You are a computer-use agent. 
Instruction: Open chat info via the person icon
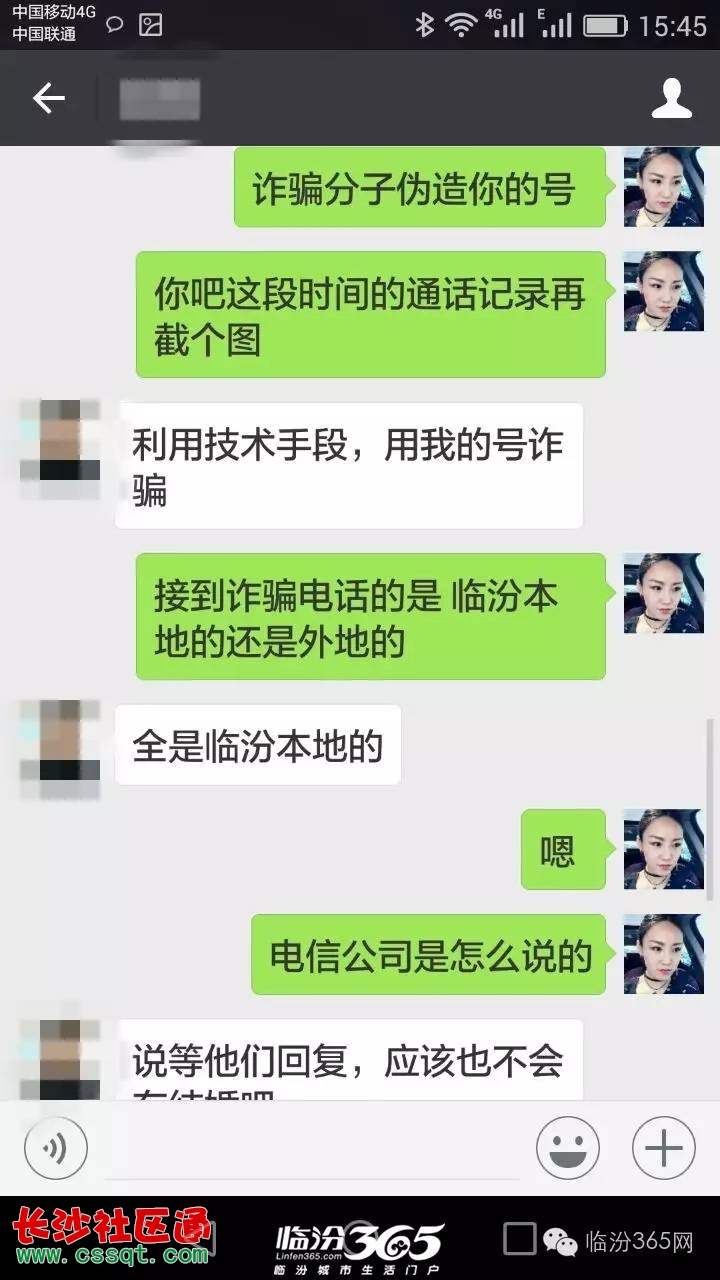coord(671,98)
